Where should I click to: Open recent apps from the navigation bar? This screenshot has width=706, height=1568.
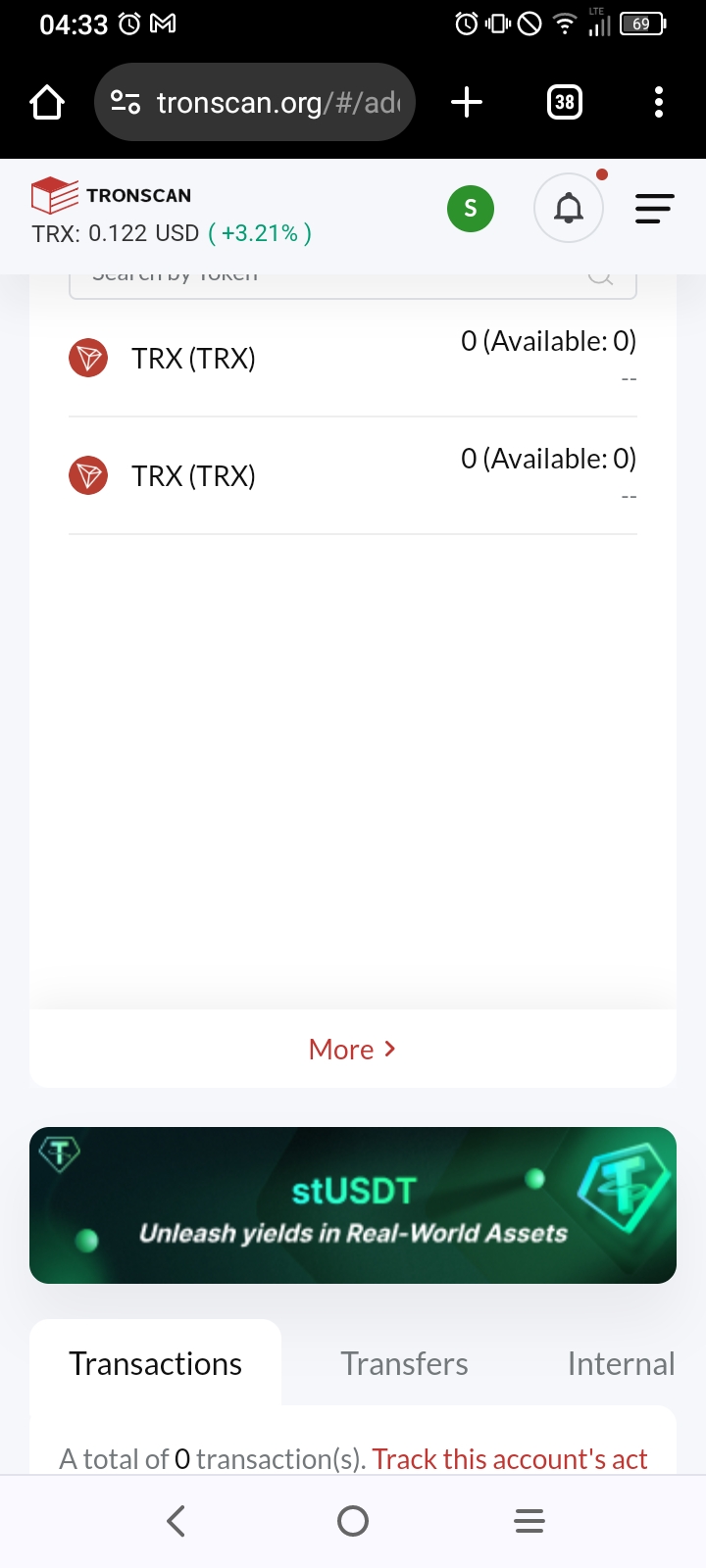point(529,1521)
